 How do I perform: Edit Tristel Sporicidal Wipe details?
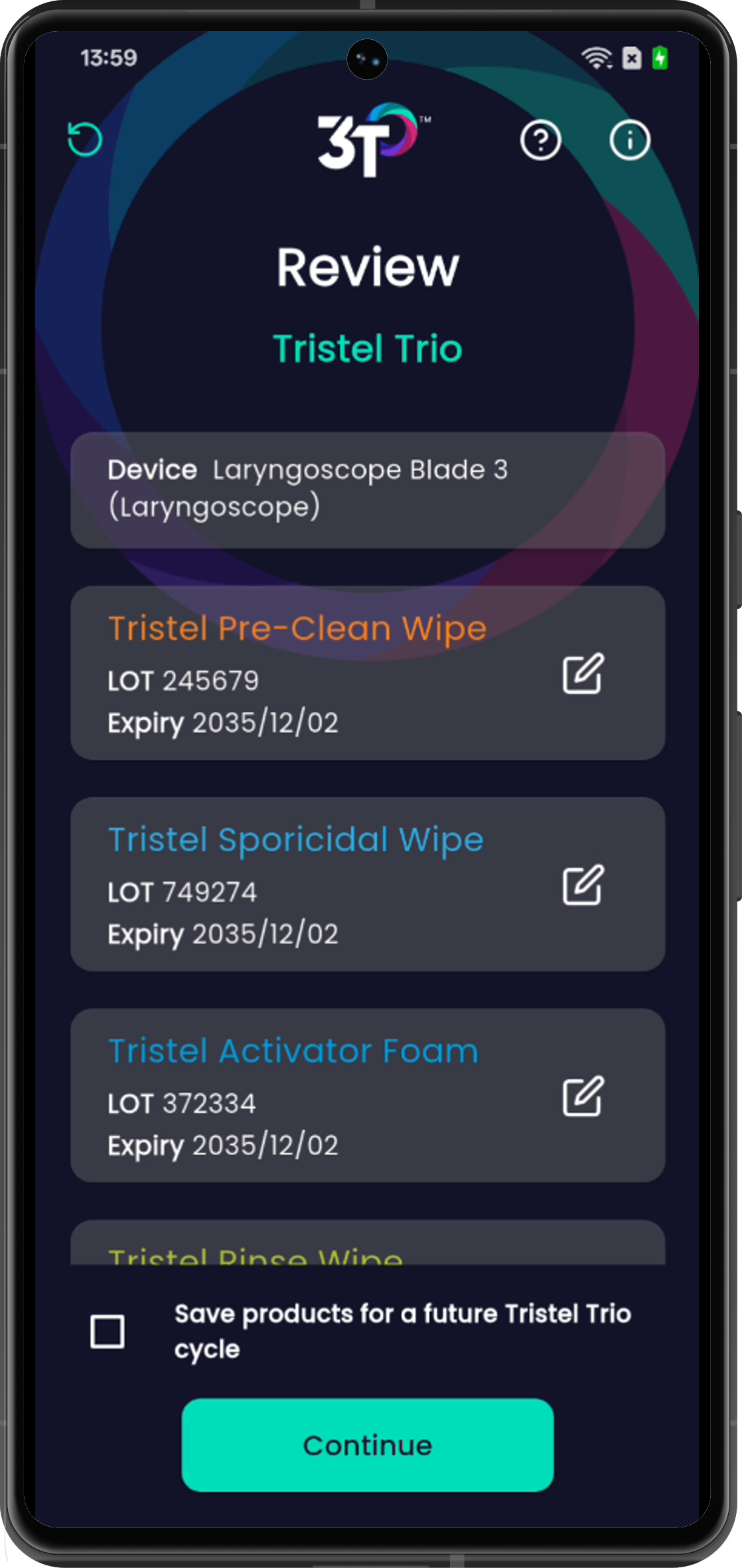(x=583, y=885)
